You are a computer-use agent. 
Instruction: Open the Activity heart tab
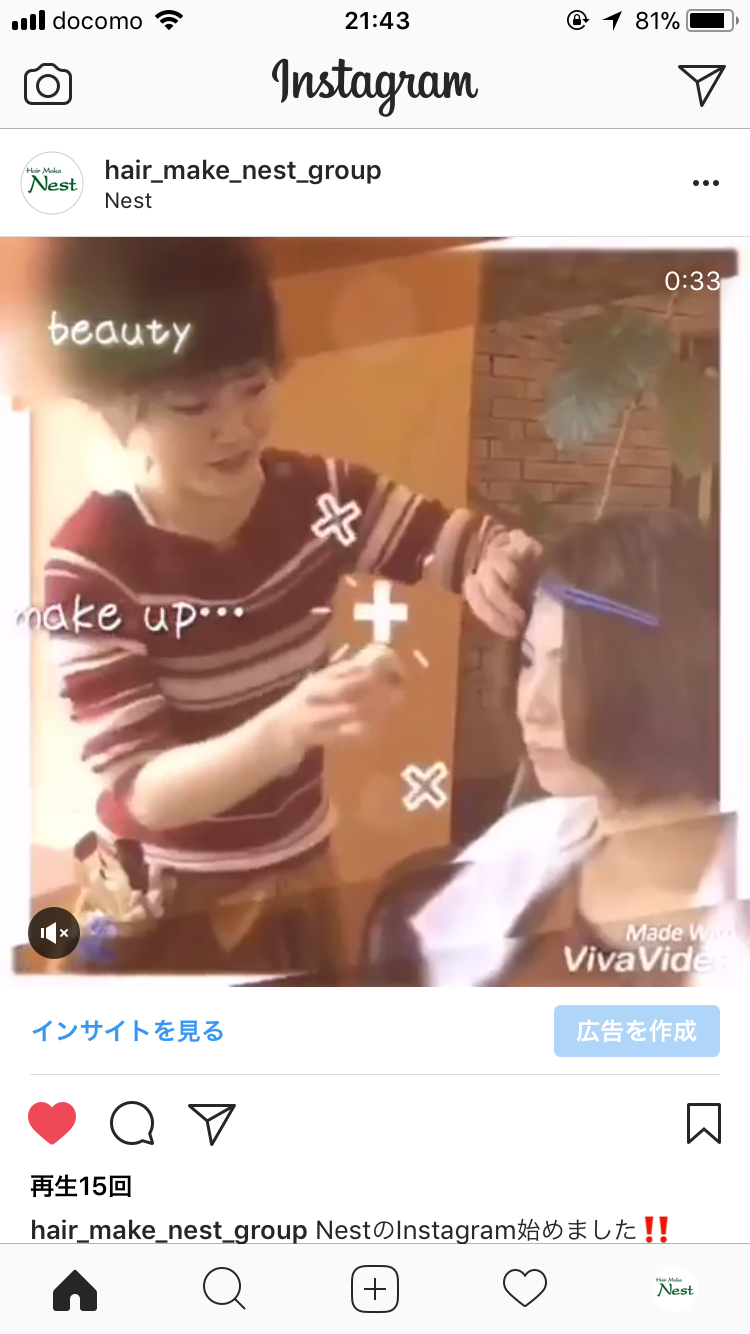click(x=525, y=1289)
